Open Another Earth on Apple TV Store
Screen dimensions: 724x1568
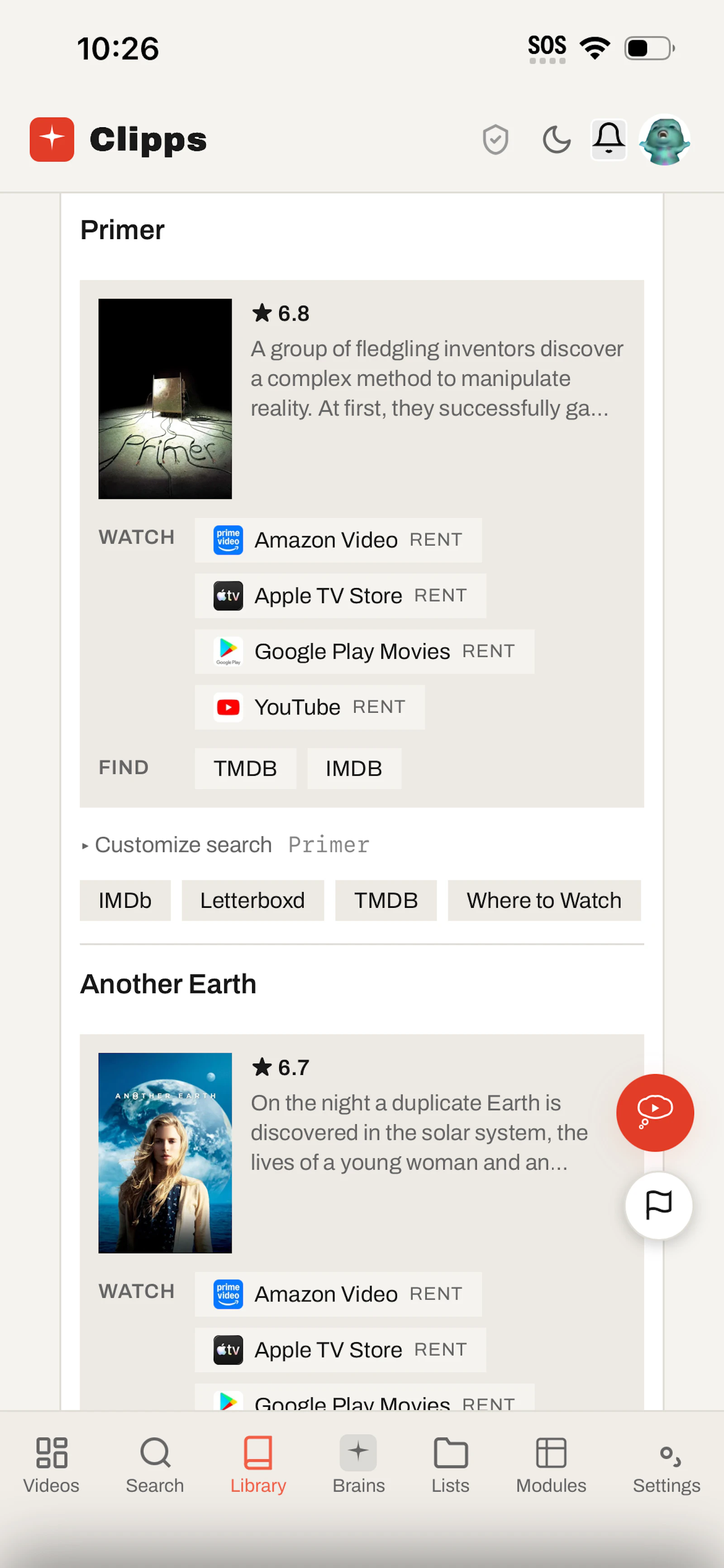click(x=340, y=1349)
